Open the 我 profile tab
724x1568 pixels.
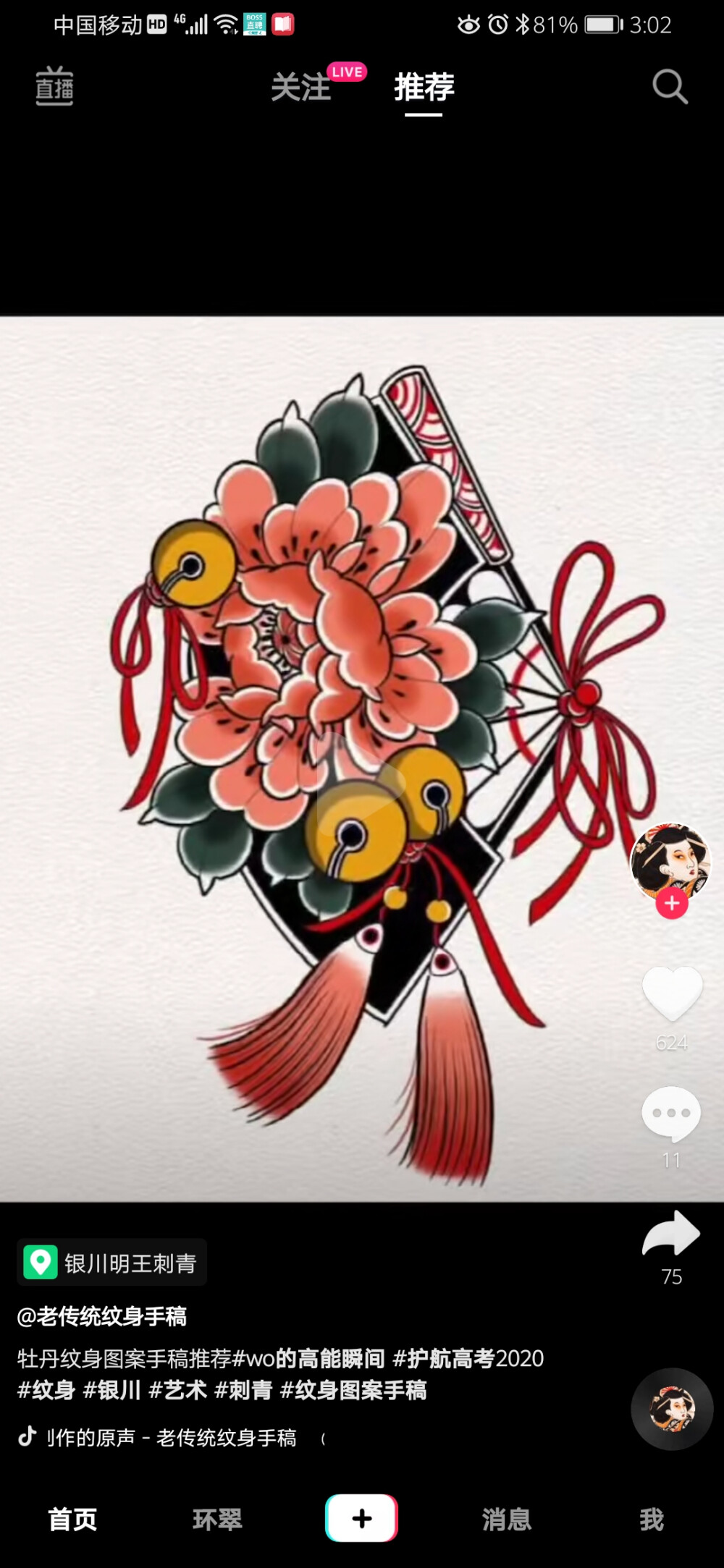(x=651, y=1519)
